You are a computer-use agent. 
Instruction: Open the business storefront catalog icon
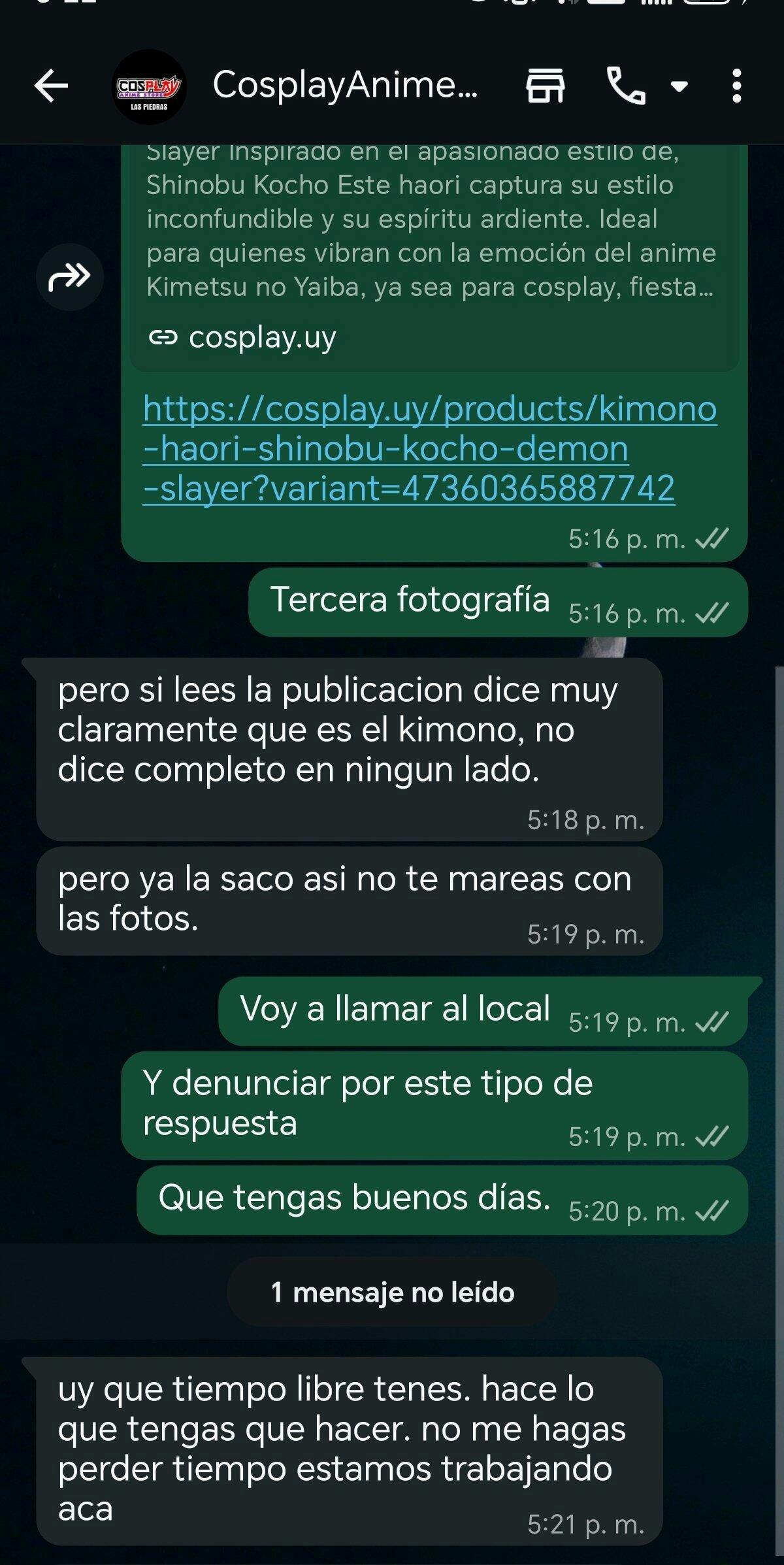[x=546, y=86]
